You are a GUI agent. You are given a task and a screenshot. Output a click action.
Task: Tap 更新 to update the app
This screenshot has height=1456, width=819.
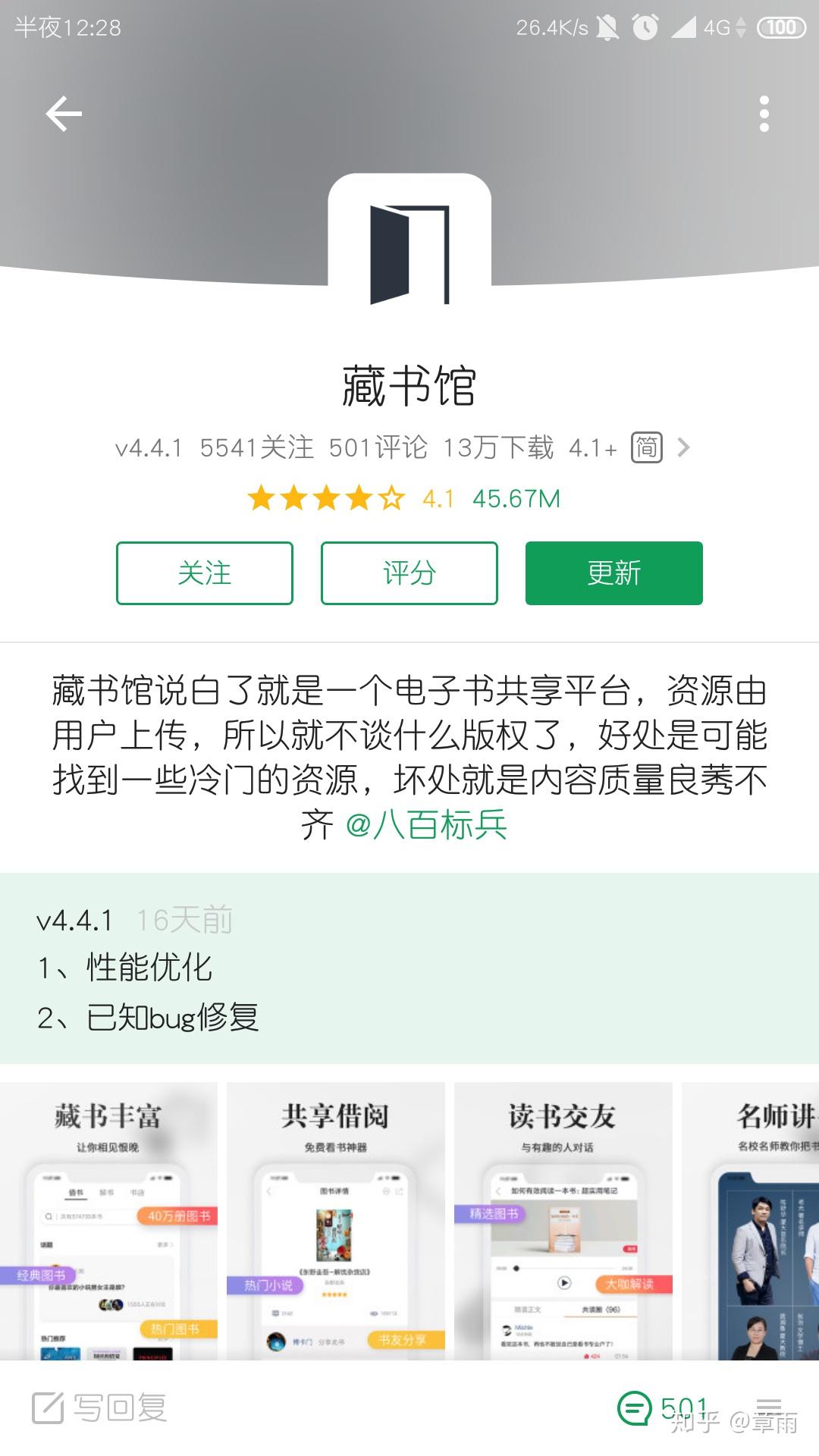point(613,573)
